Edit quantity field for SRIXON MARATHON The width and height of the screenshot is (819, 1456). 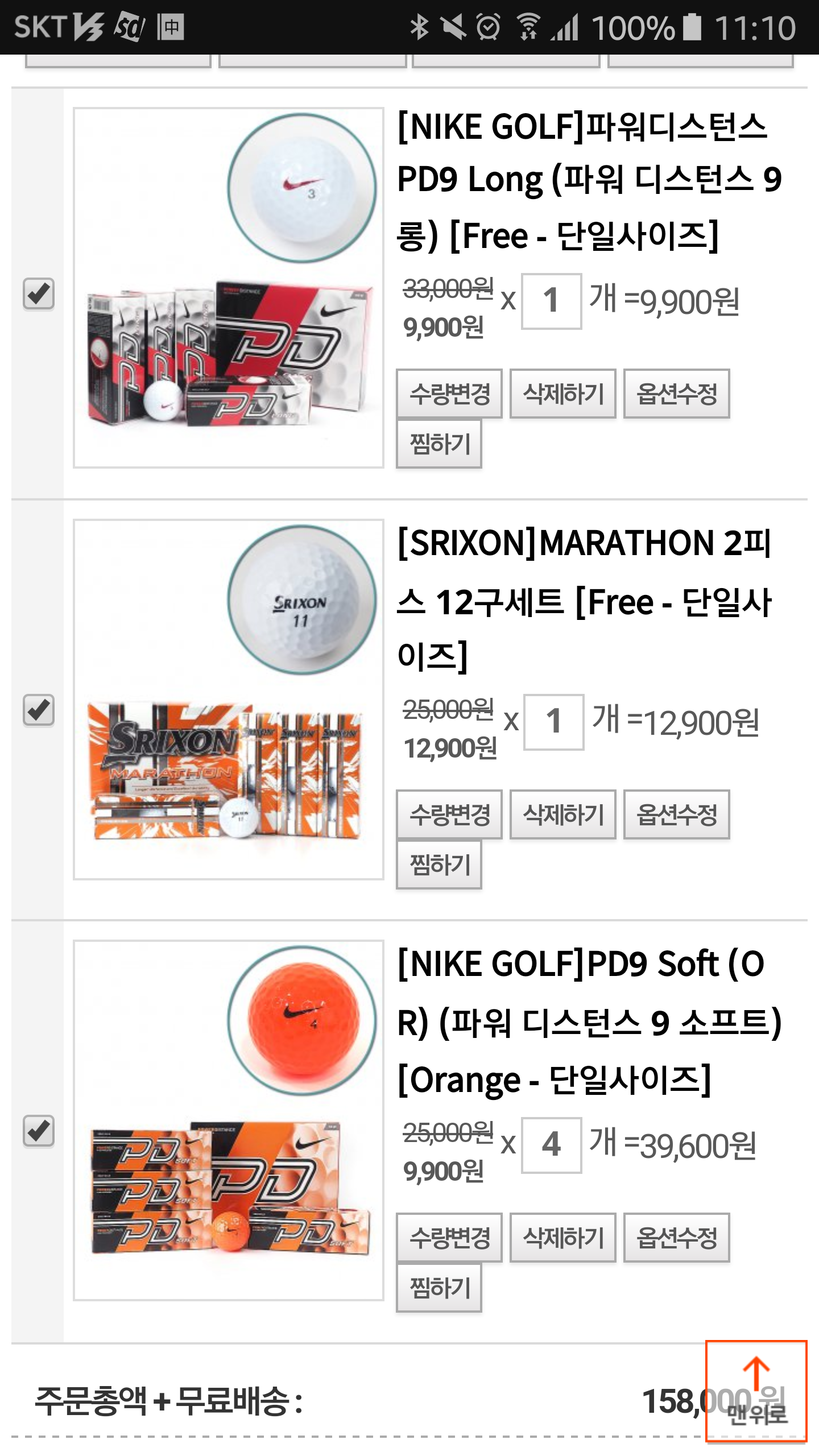tap(553, 722)
